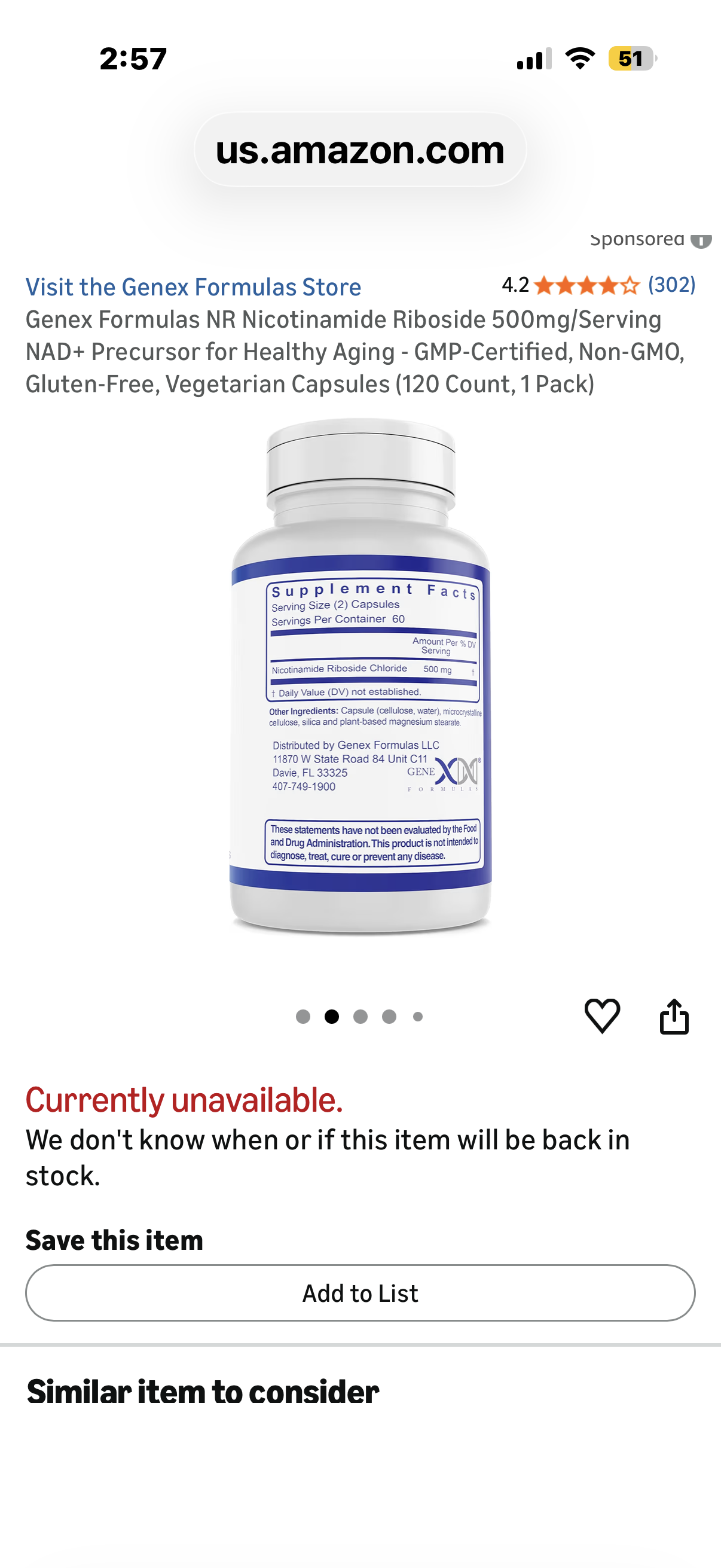Open the Sponsored info icon
Image resolution: width=721 pixels, height=1568 pixels.
point(701,240)
